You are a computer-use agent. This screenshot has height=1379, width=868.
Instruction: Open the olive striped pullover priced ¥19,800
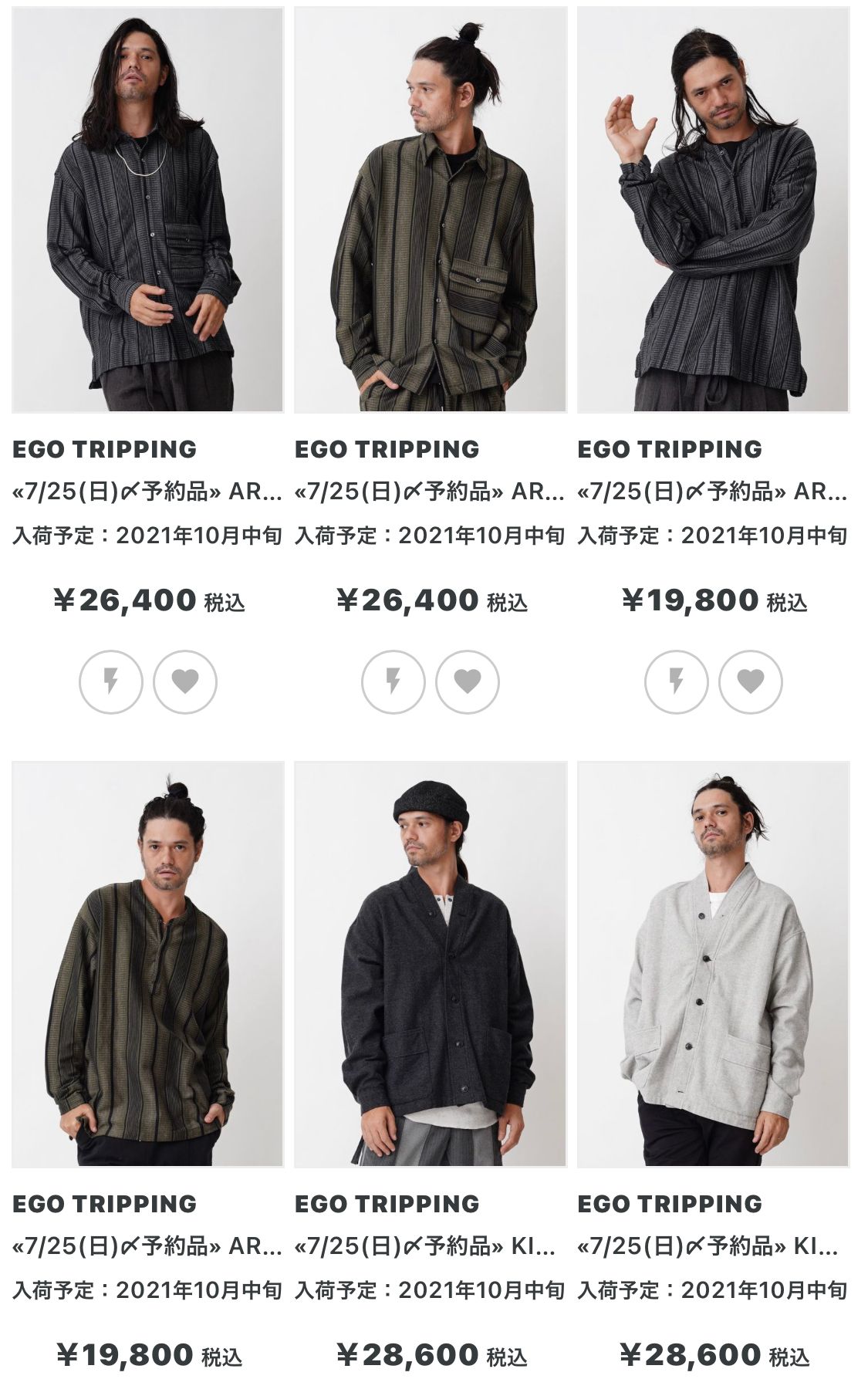(147, 965)
